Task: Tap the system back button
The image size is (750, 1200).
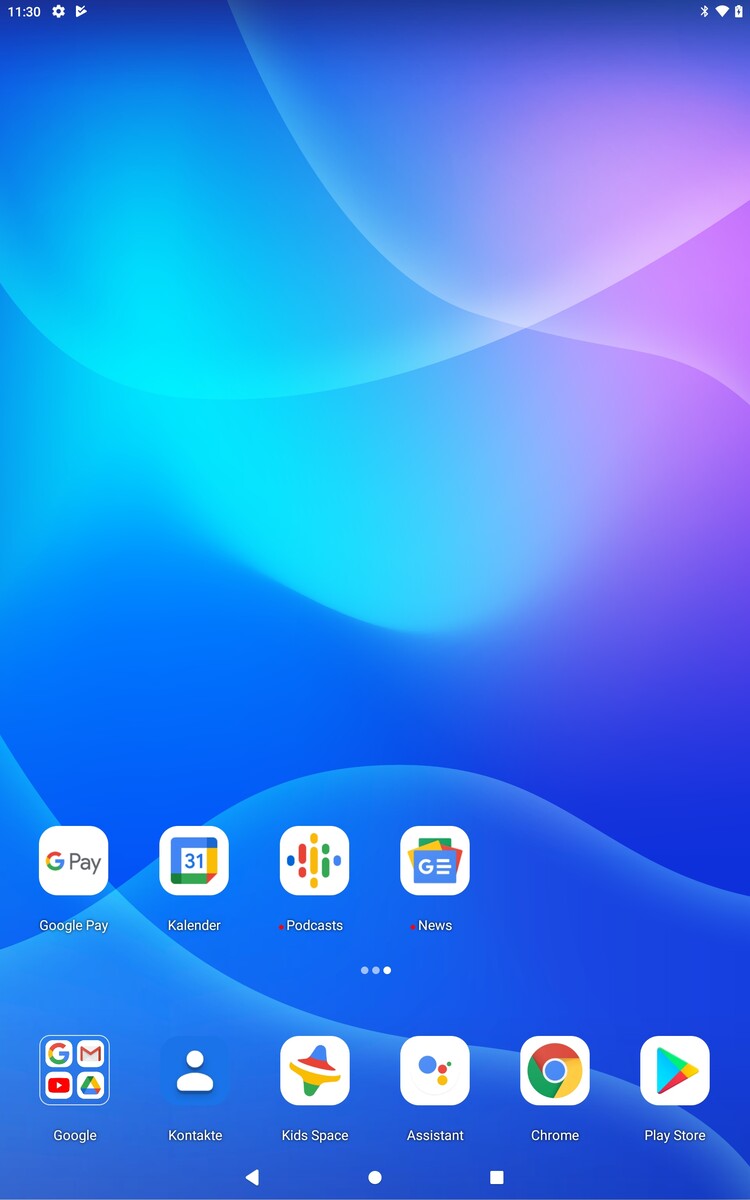Action: point(252,1177)
